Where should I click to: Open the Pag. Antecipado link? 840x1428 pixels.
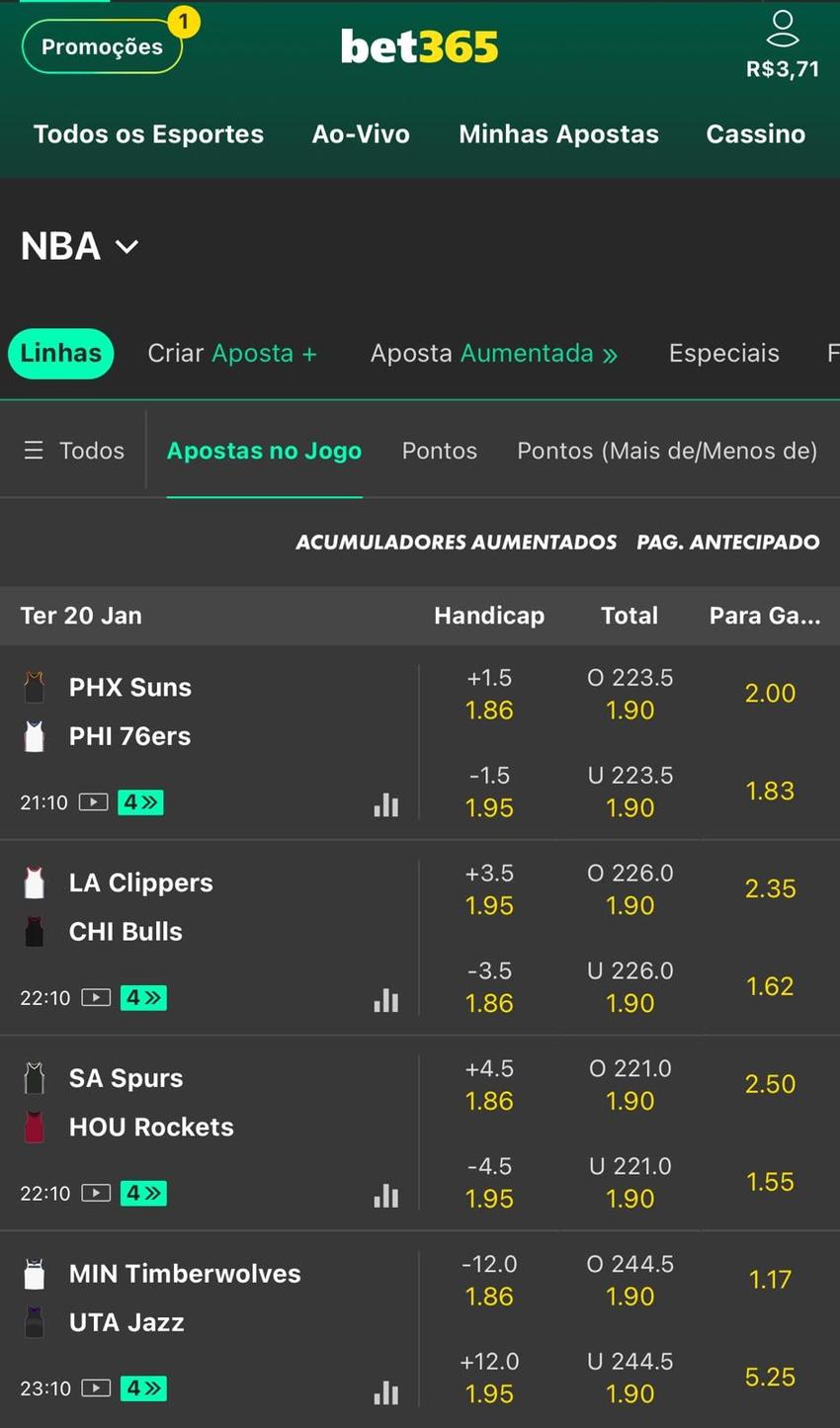coord(727,542)
